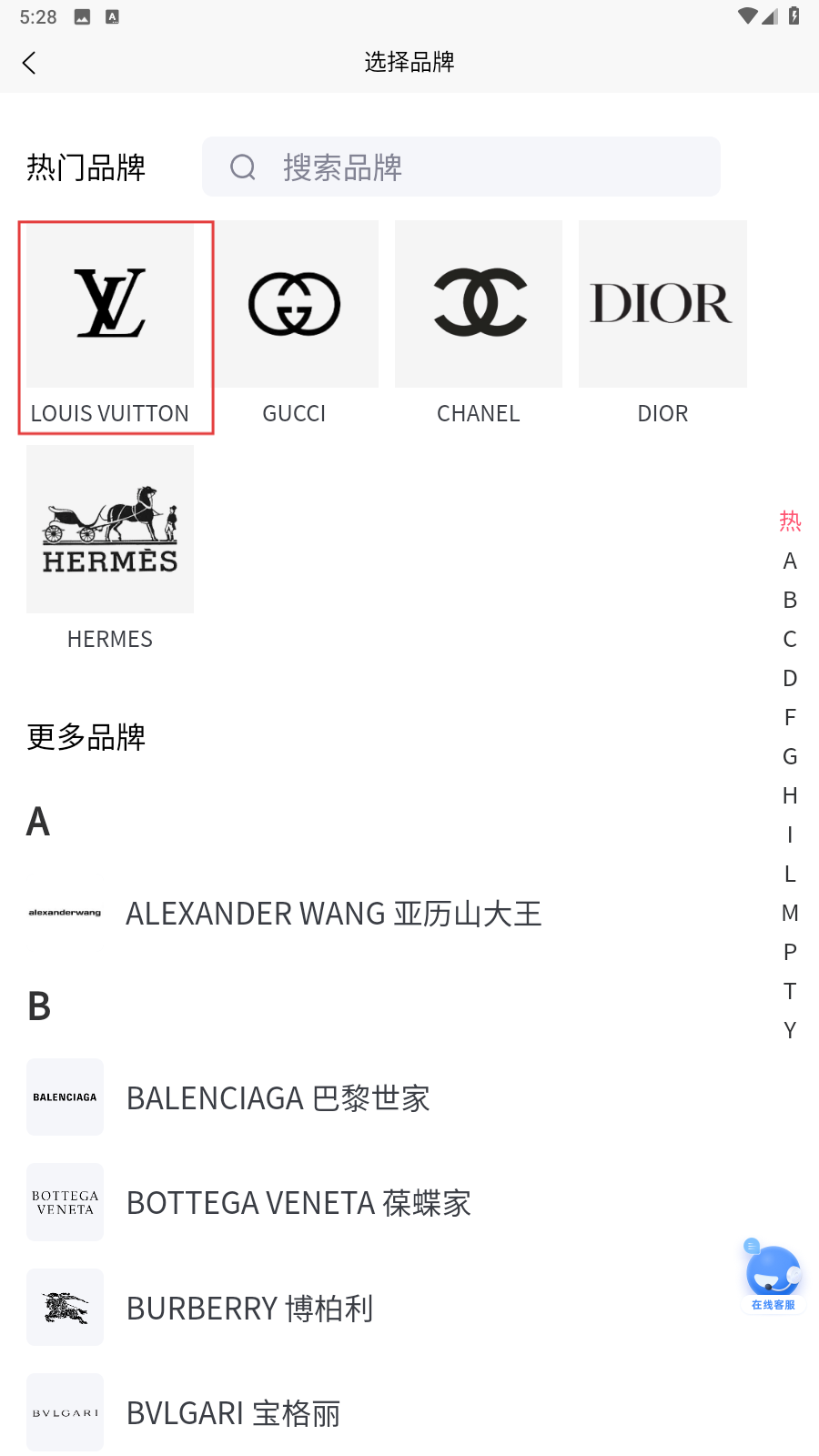This screenshot has height=1456, width=819.
Task: Open ALEXANDER WANG 亚历山大王 row
Action: pyautogui.click(x=333, y=914)
